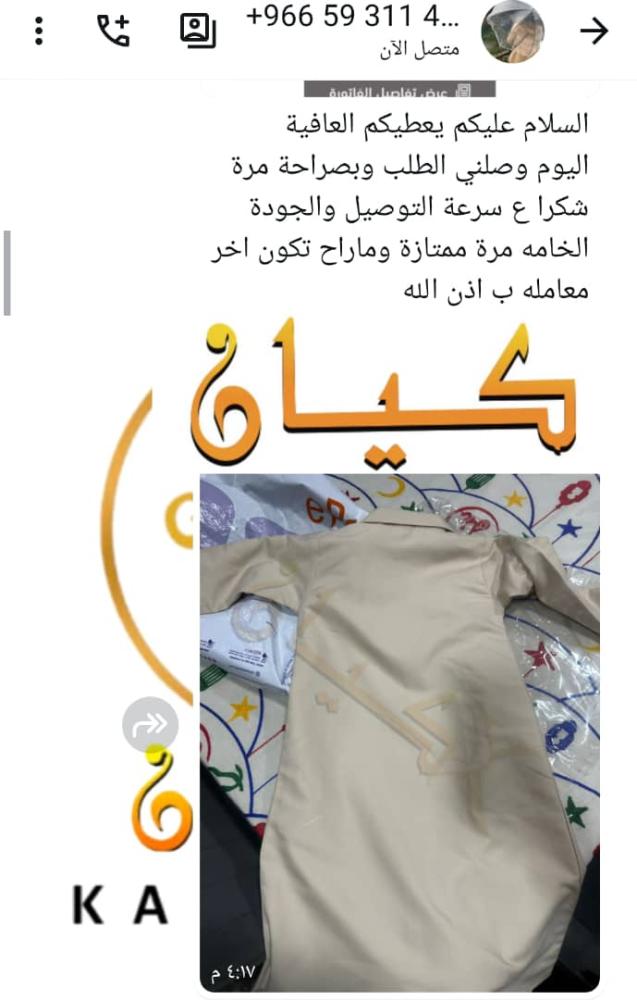This screenshot has width=637, height=1000.
Task: Start a voice call with this contact
Action: (113, 31)
